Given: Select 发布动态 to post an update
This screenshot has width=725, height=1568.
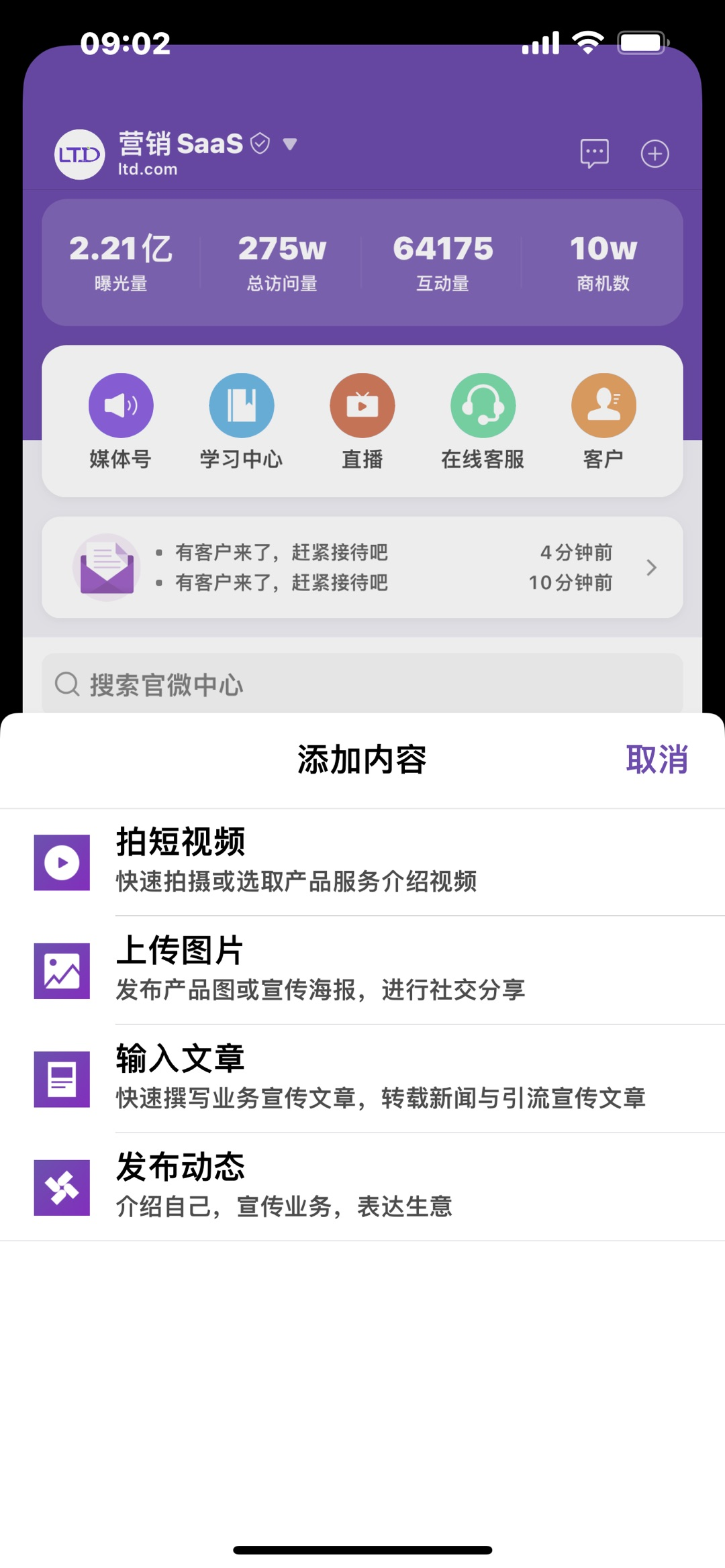Looking at the screenshot, I should [x=362, y=1187].
